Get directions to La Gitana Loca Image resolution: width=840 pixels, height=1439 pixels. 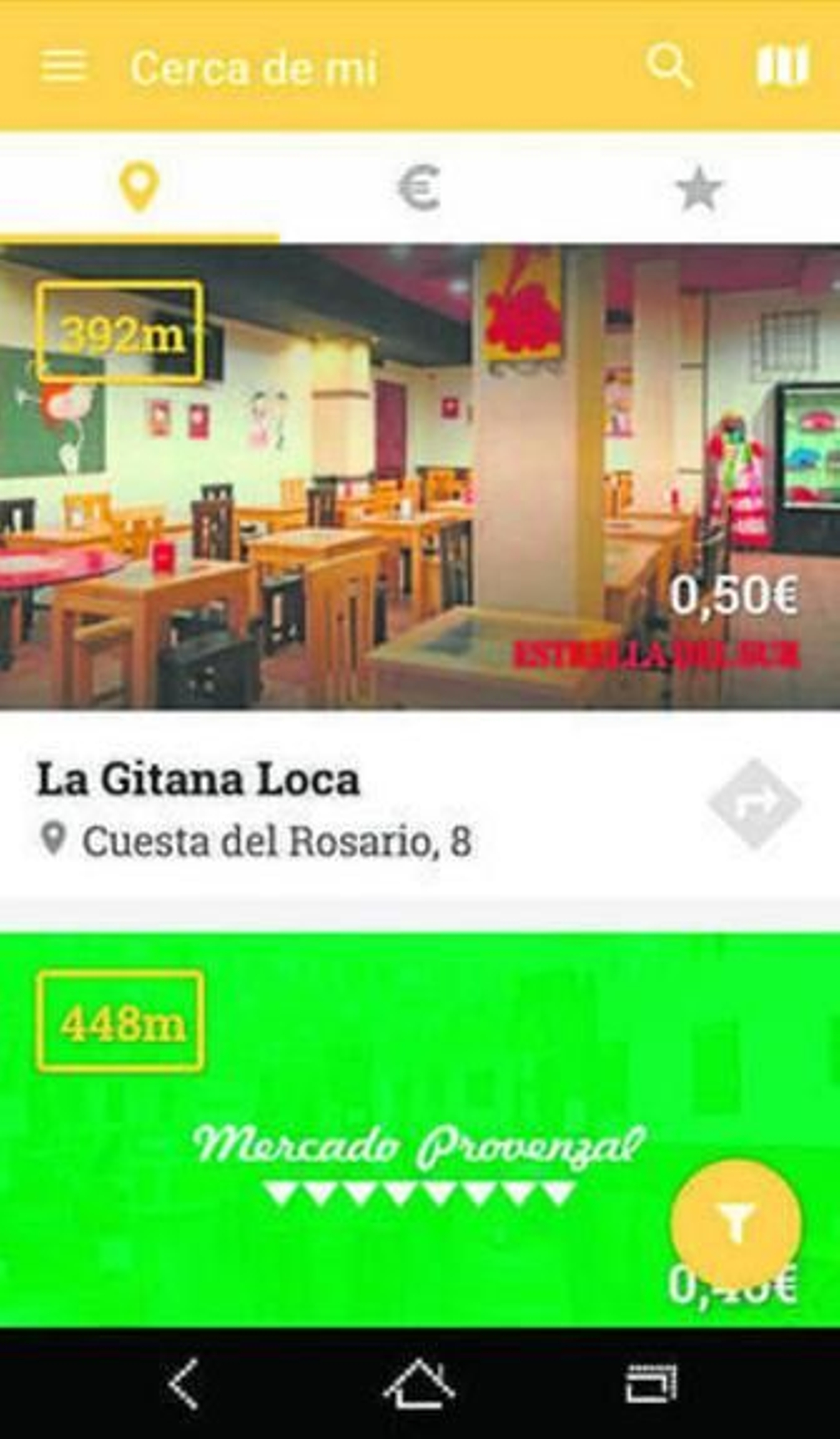[x=754, y=803]
